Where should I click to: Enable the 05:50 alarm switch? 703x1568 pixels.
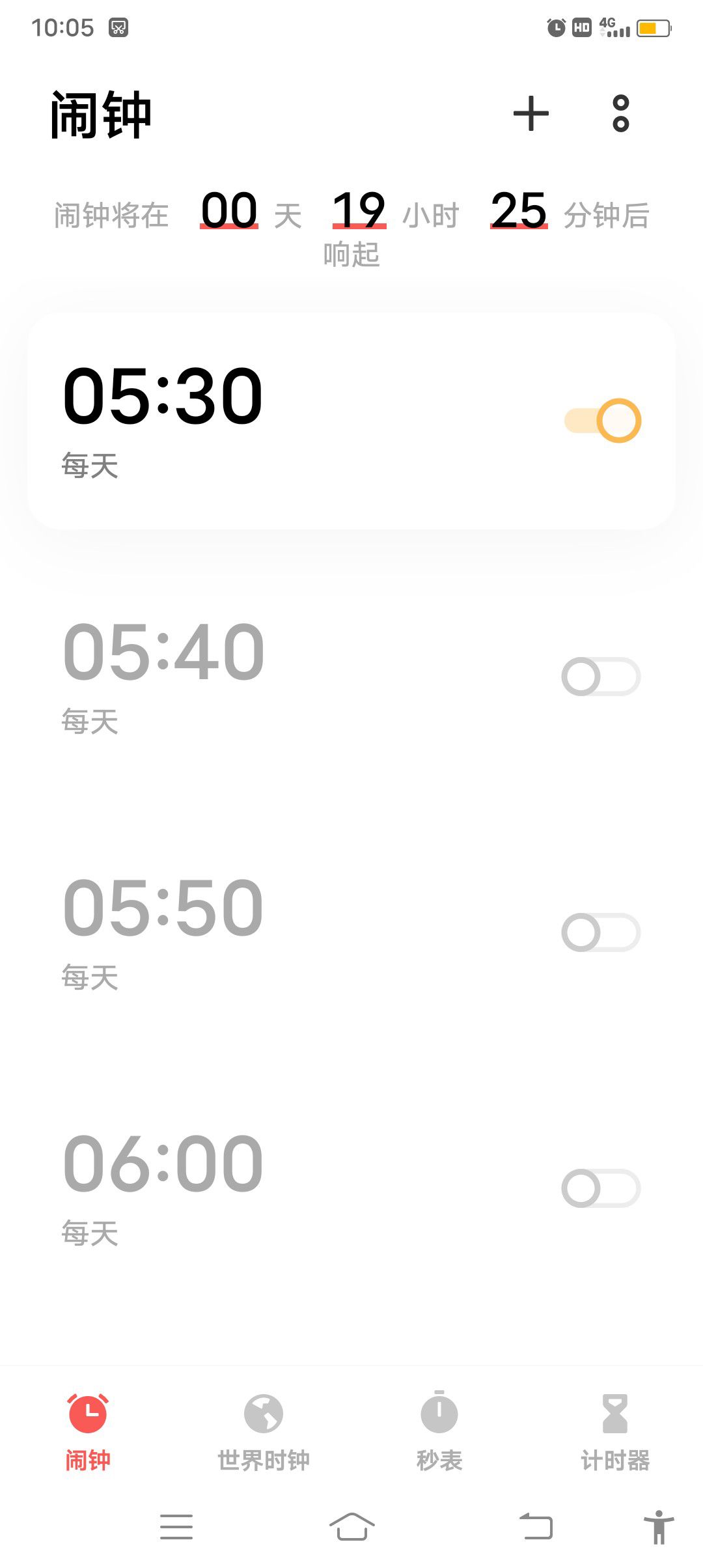[x=601, y=932]
